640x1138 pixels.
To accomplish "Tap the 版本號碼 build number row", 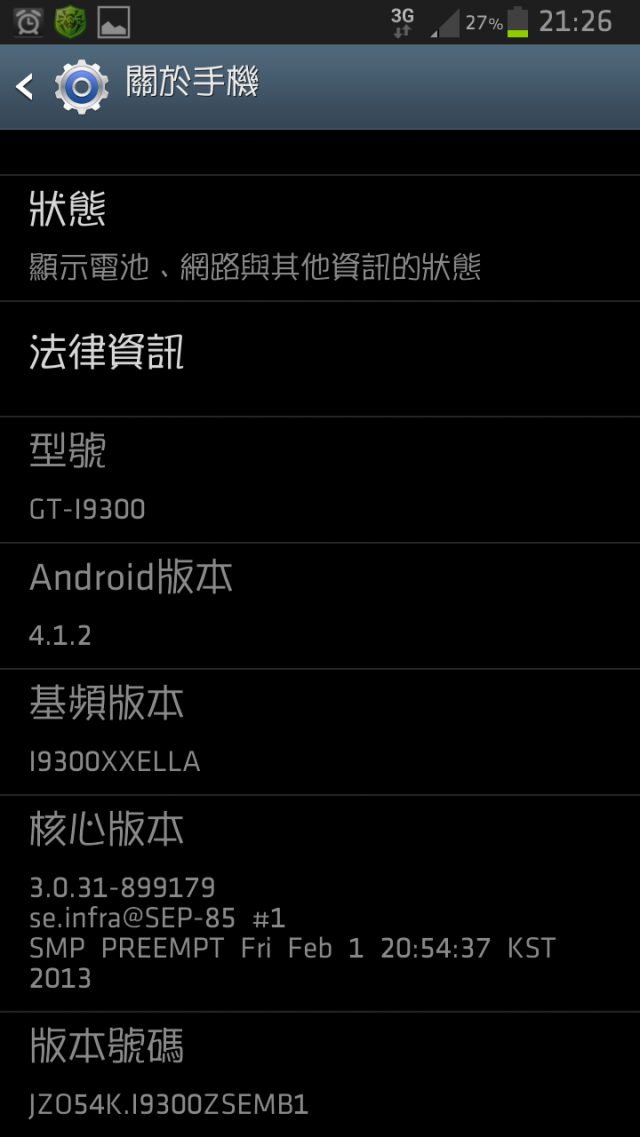I will [320, 1074].
